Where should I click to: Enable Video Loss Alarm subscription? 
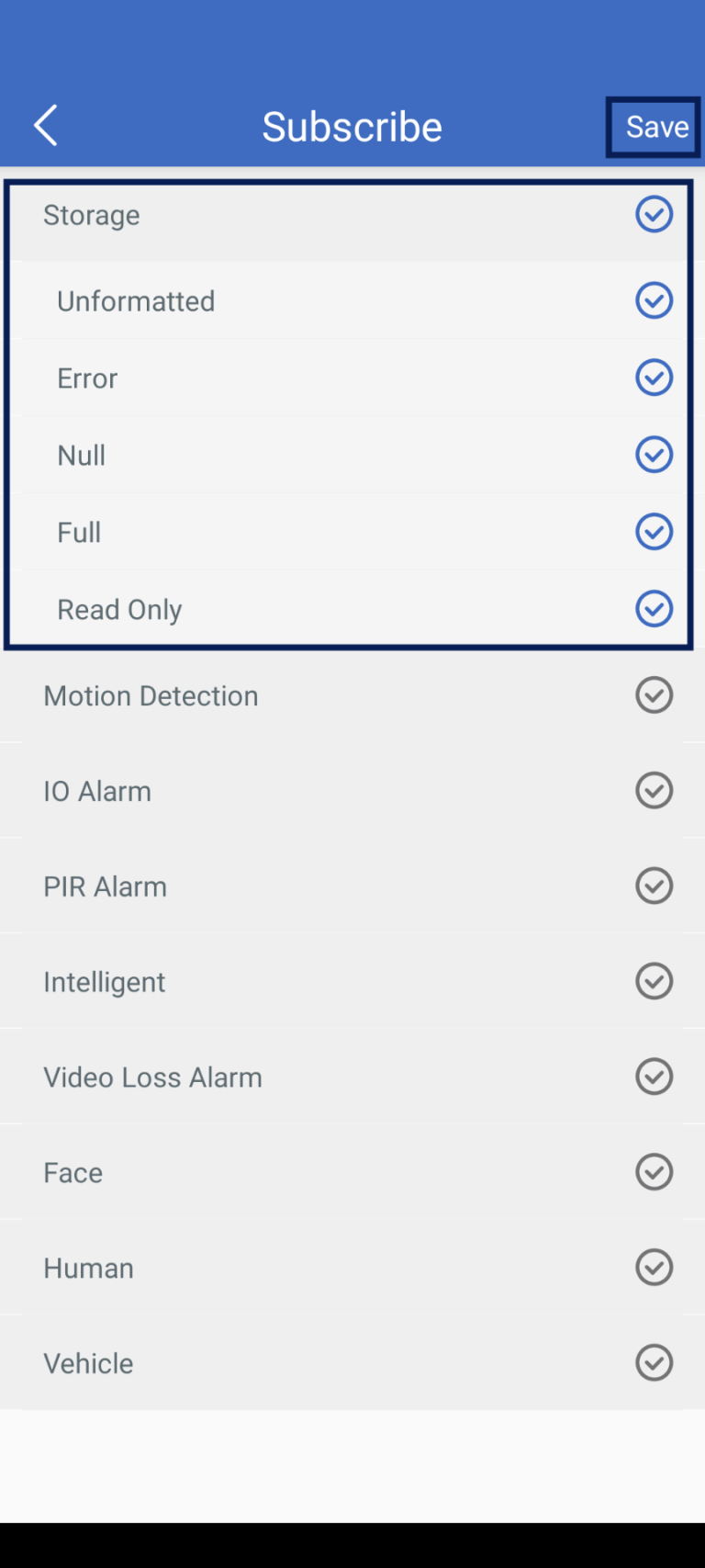pyautogui.click(x=654, y=1077)
